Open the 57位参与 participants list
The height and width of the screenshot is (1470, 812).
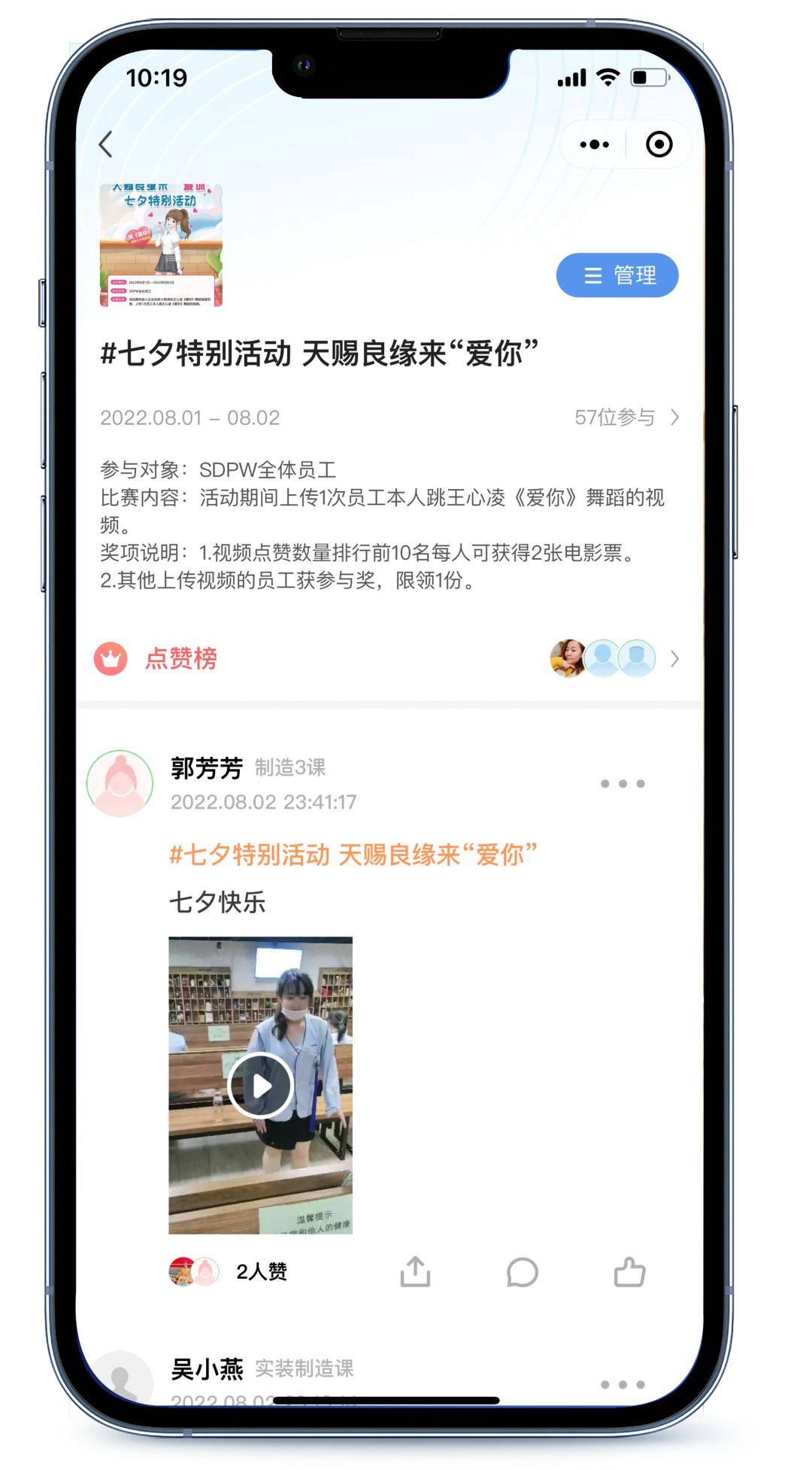point(626,418)
